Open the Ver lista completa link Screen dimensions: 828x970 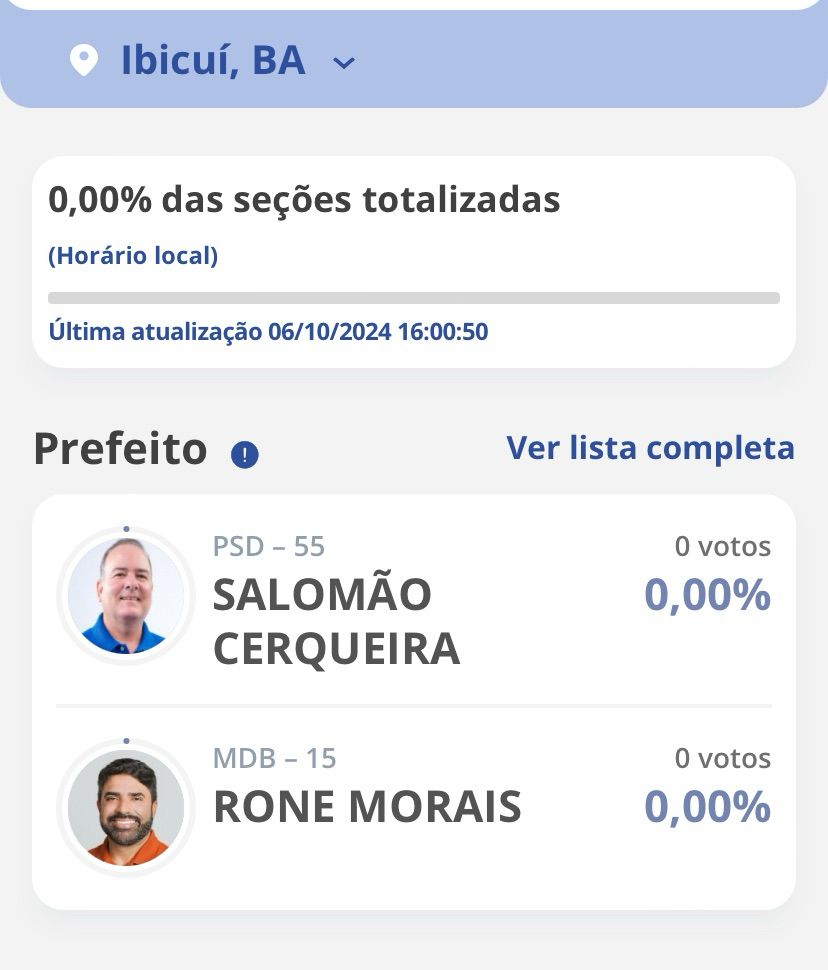[650, 448]
